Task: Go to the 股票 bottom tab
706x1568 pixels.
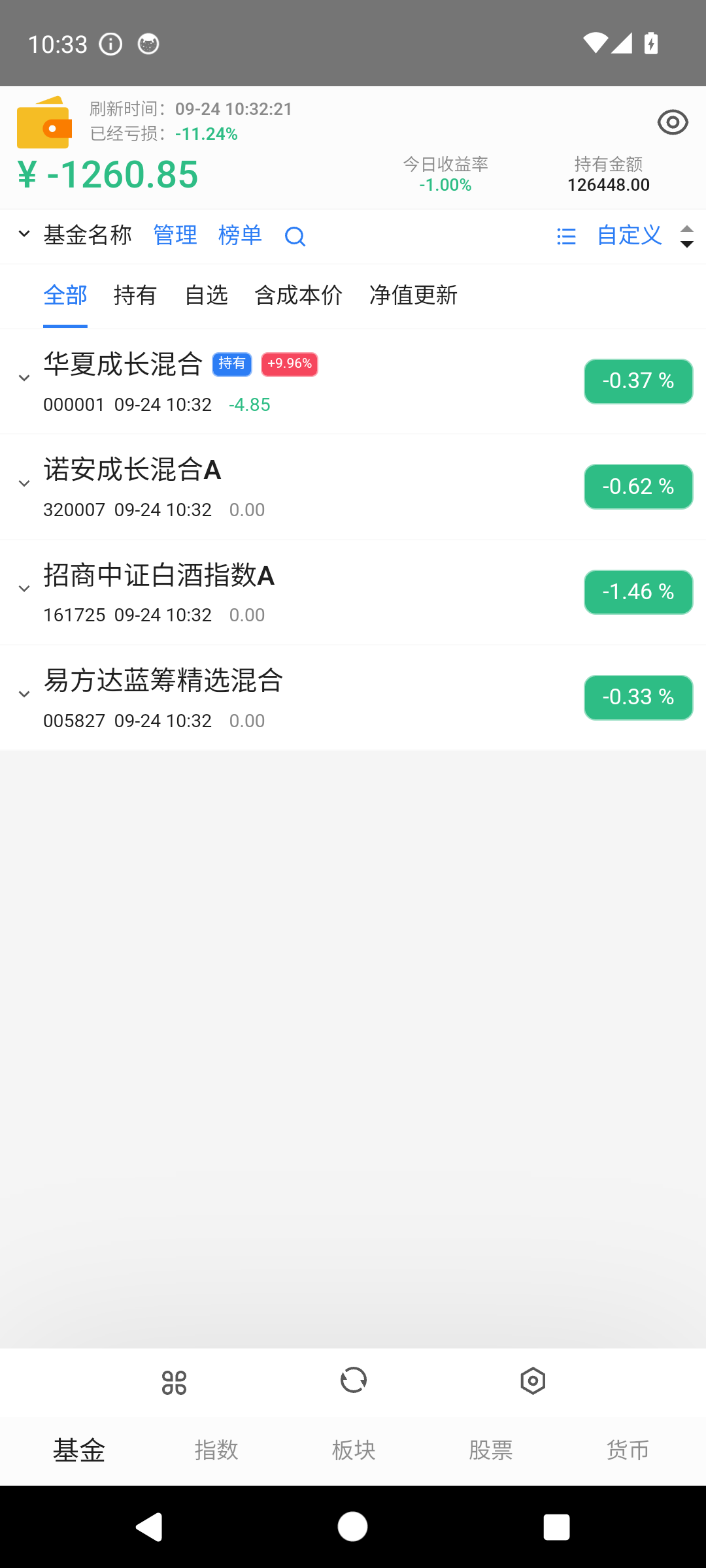Action: pyautogui.click(x=491, y=1450)
